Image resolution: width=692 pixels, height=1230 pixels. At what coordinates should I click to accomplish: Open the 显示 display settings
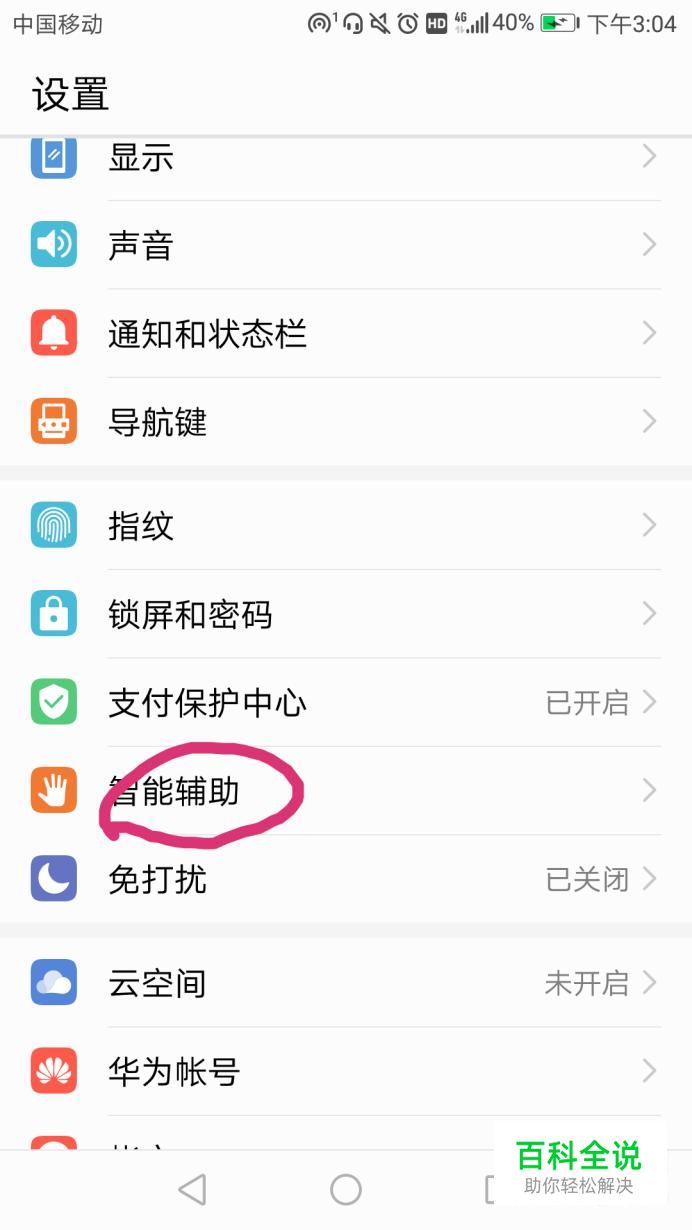pos(345,158)
